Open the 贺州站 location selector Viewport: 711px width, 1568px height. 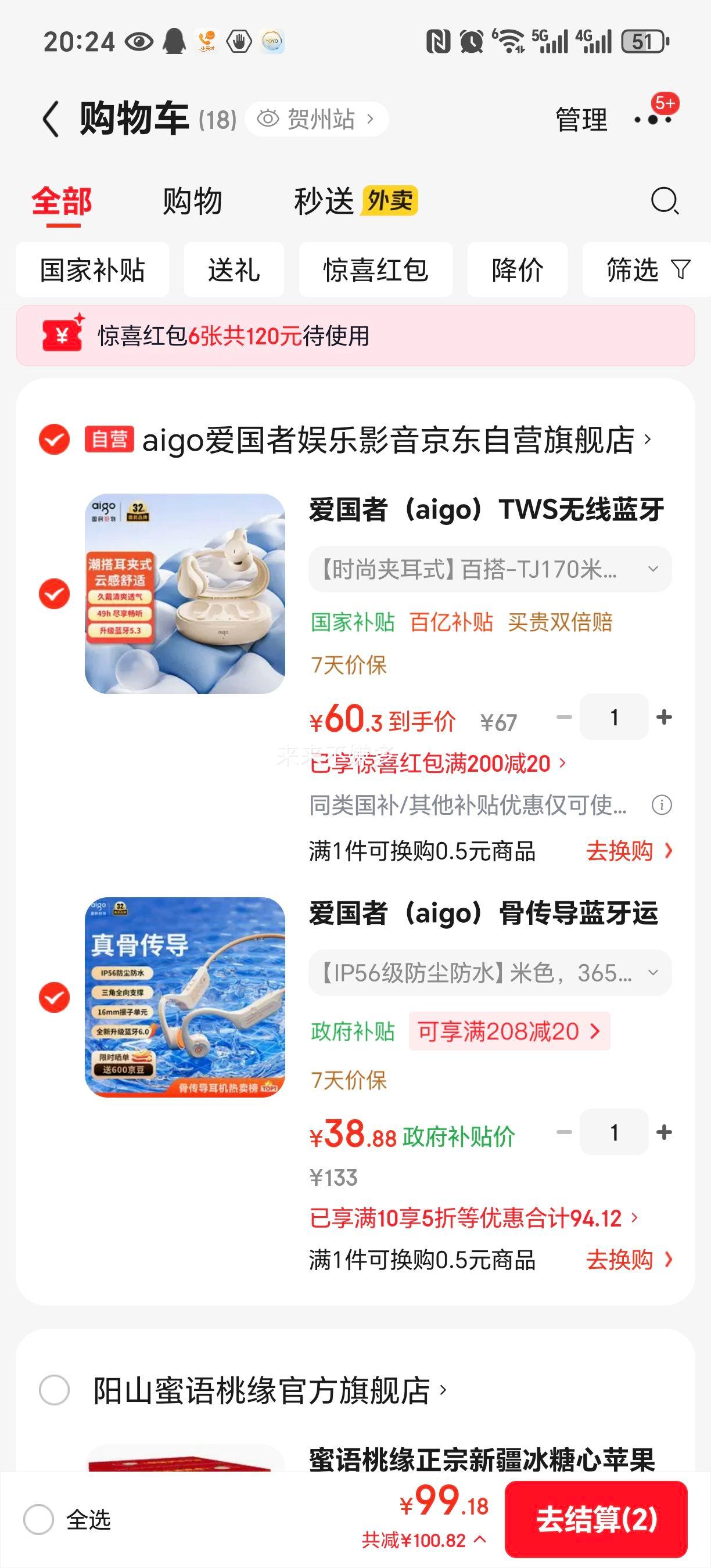tap(316, 118)
